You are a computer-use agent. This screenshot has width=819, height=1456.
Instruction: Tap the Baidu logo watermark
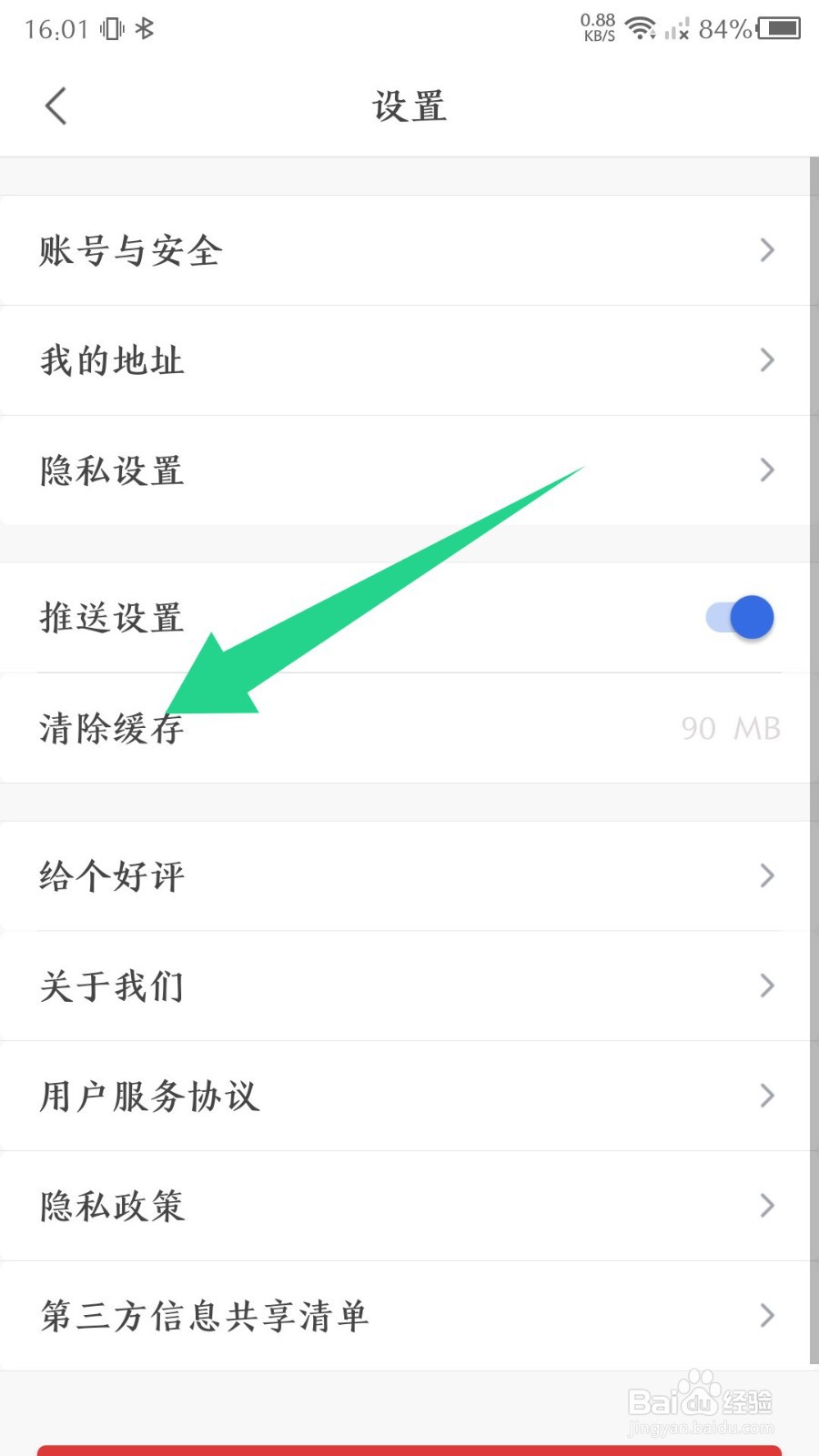pyautogui.click(x=701, y=1399)
